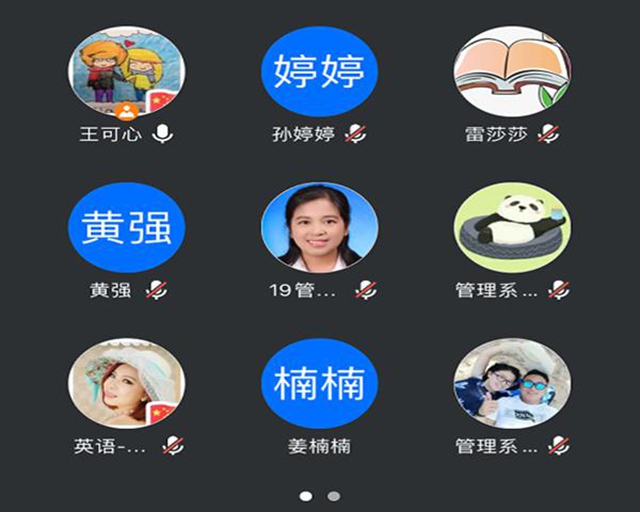Open the 管理系… participant wearing sunglasses
This screenshot has height=512, width=640.
tap(511, 384)
